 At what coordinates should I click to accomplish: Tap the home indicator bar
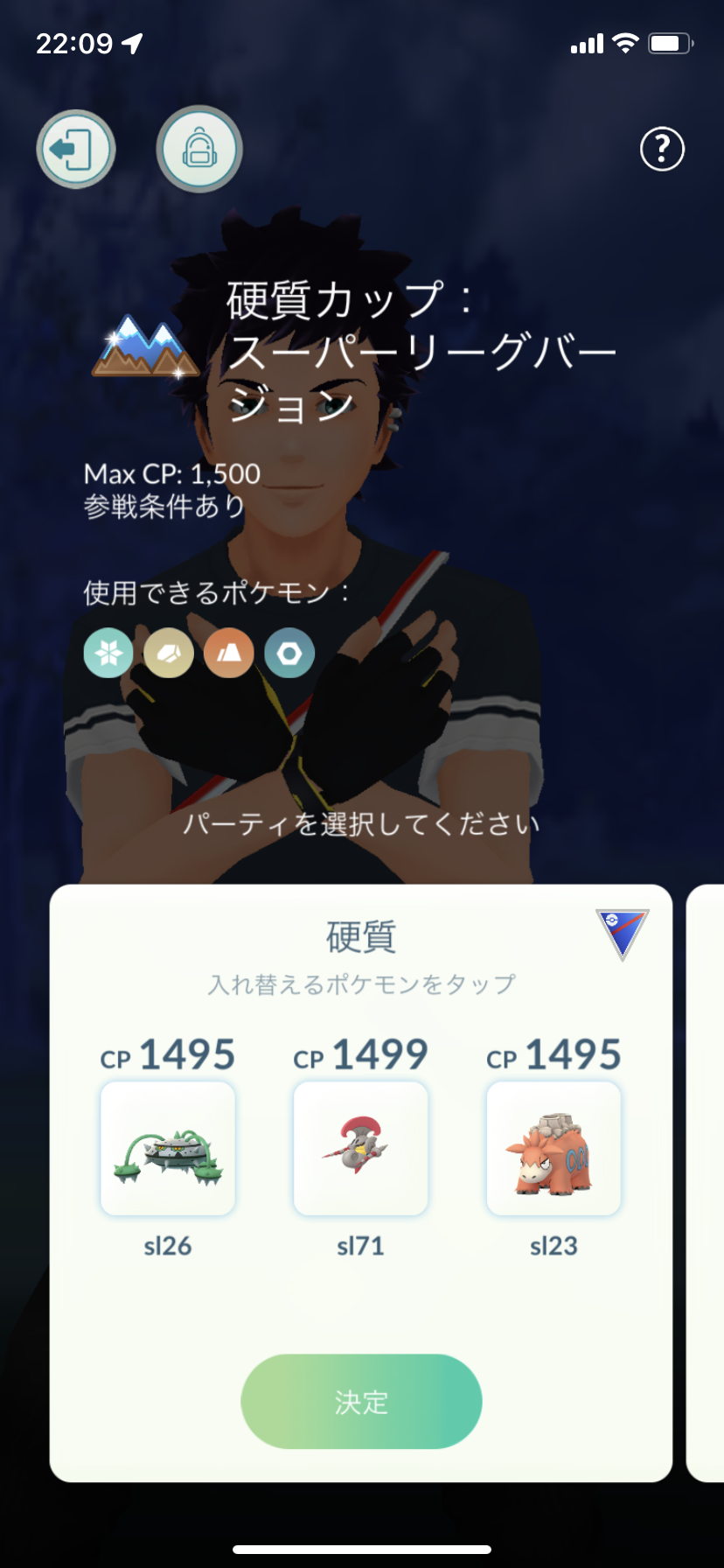(x=362, y=1550)
